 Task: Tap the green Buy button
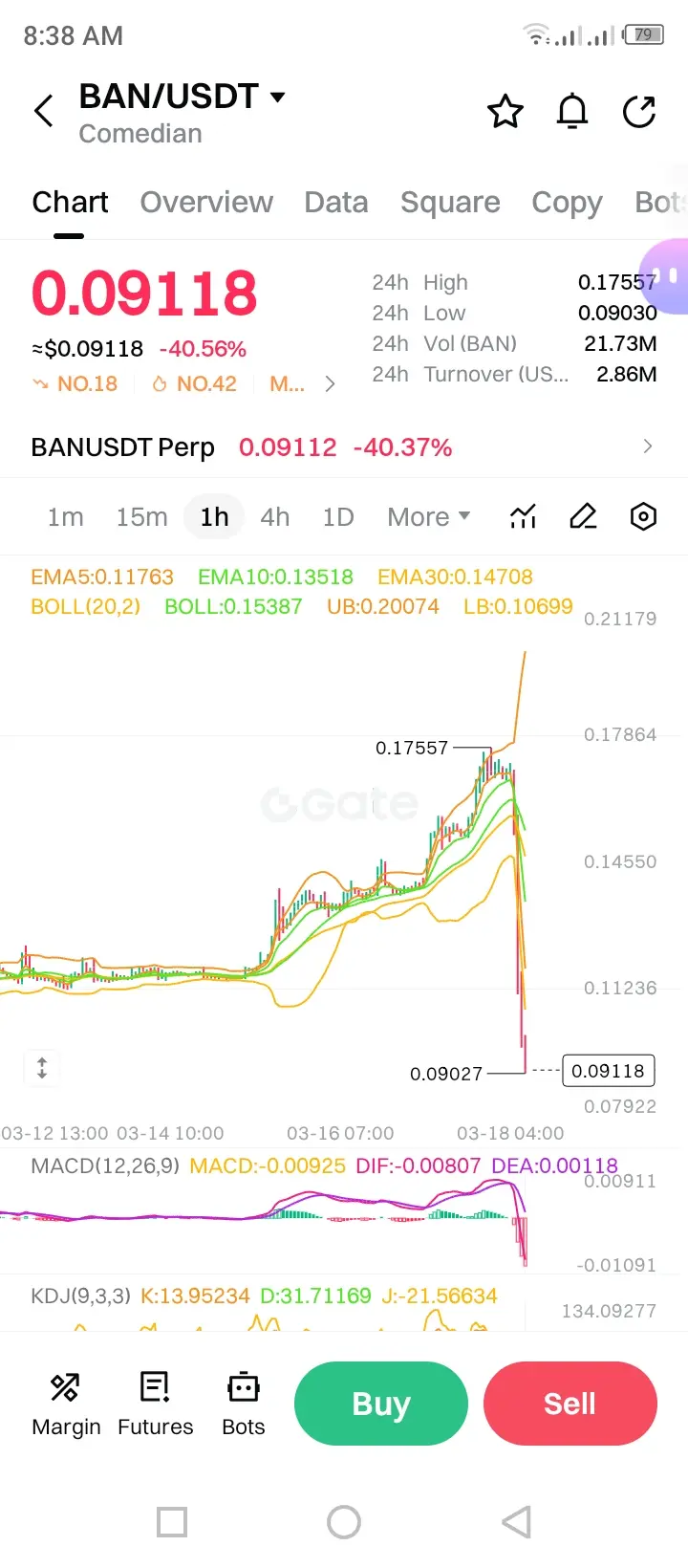[x=381, y=1404]
